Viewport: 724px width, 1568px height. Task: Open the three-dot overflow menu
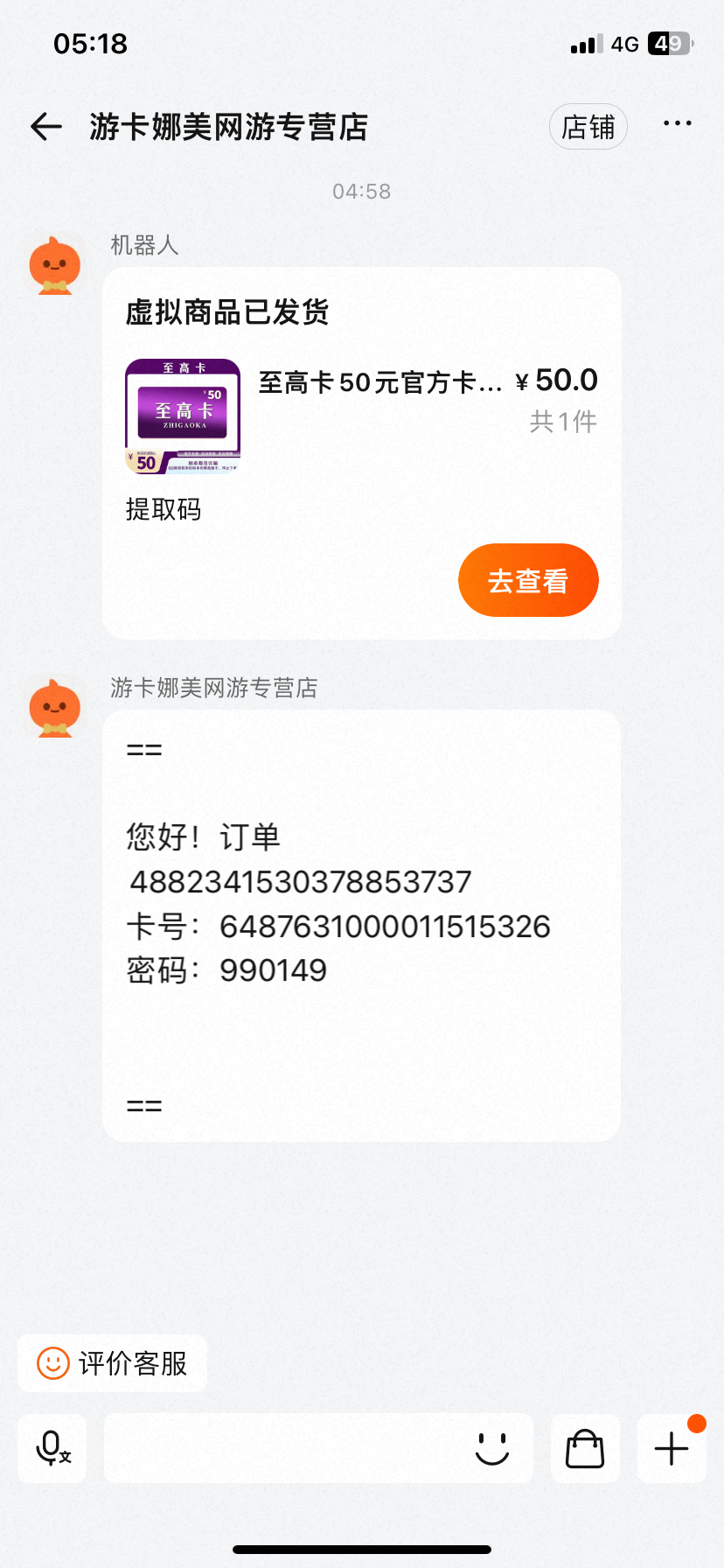677,124
